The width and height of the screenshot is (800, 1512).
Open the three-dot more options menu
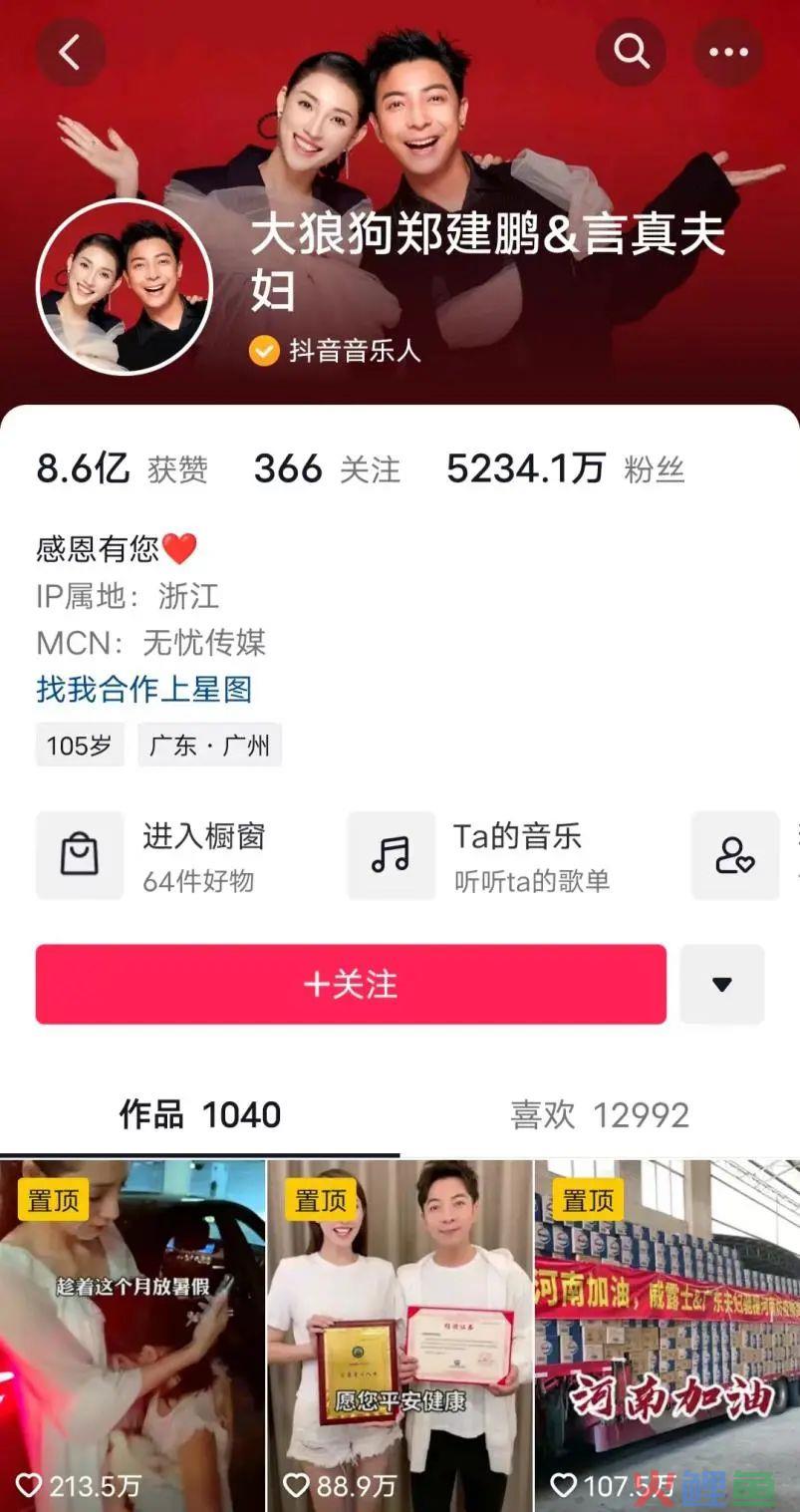click(x=728, y=52)
